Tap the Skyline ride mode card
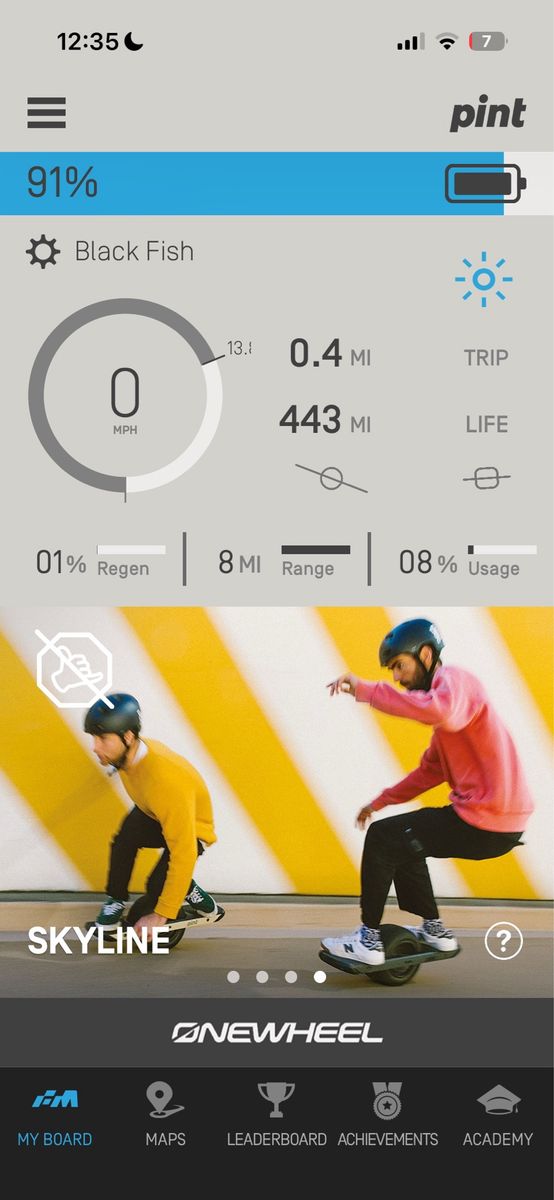This screenshot has height=1200, width=554. [277, 802]
